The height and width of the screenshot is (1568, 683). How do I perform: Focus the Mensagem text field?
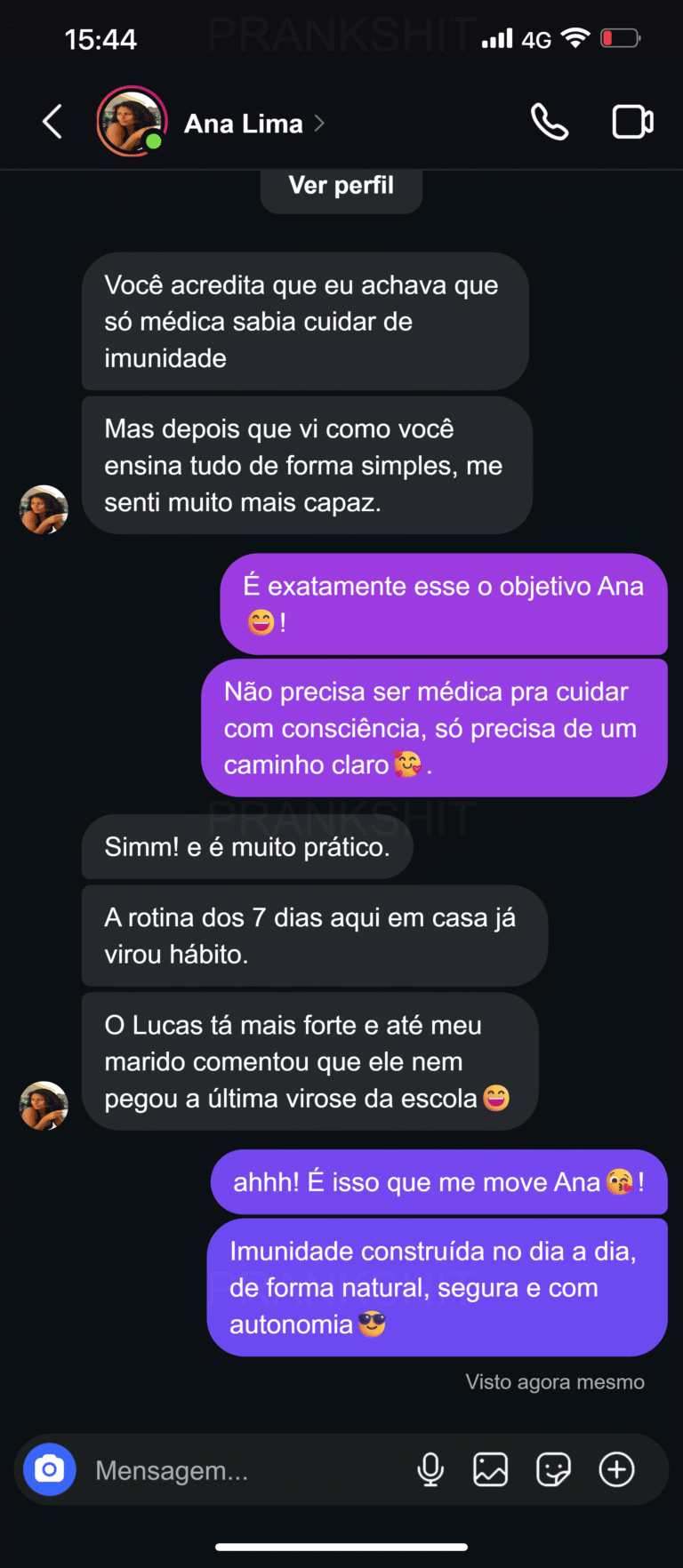tap(240, 1470)
